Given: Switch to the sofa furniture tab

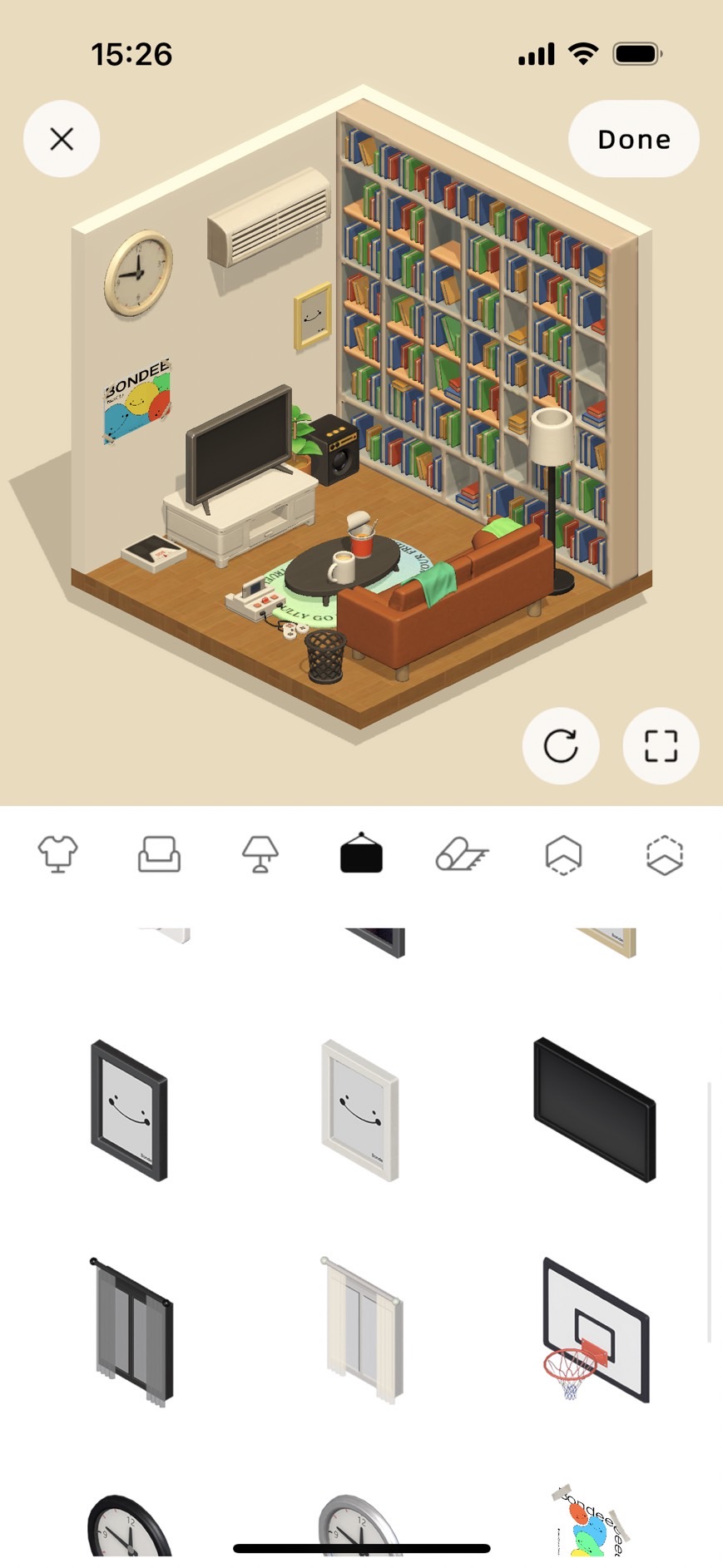Looking at the screenshot, I should pos(159,854).
